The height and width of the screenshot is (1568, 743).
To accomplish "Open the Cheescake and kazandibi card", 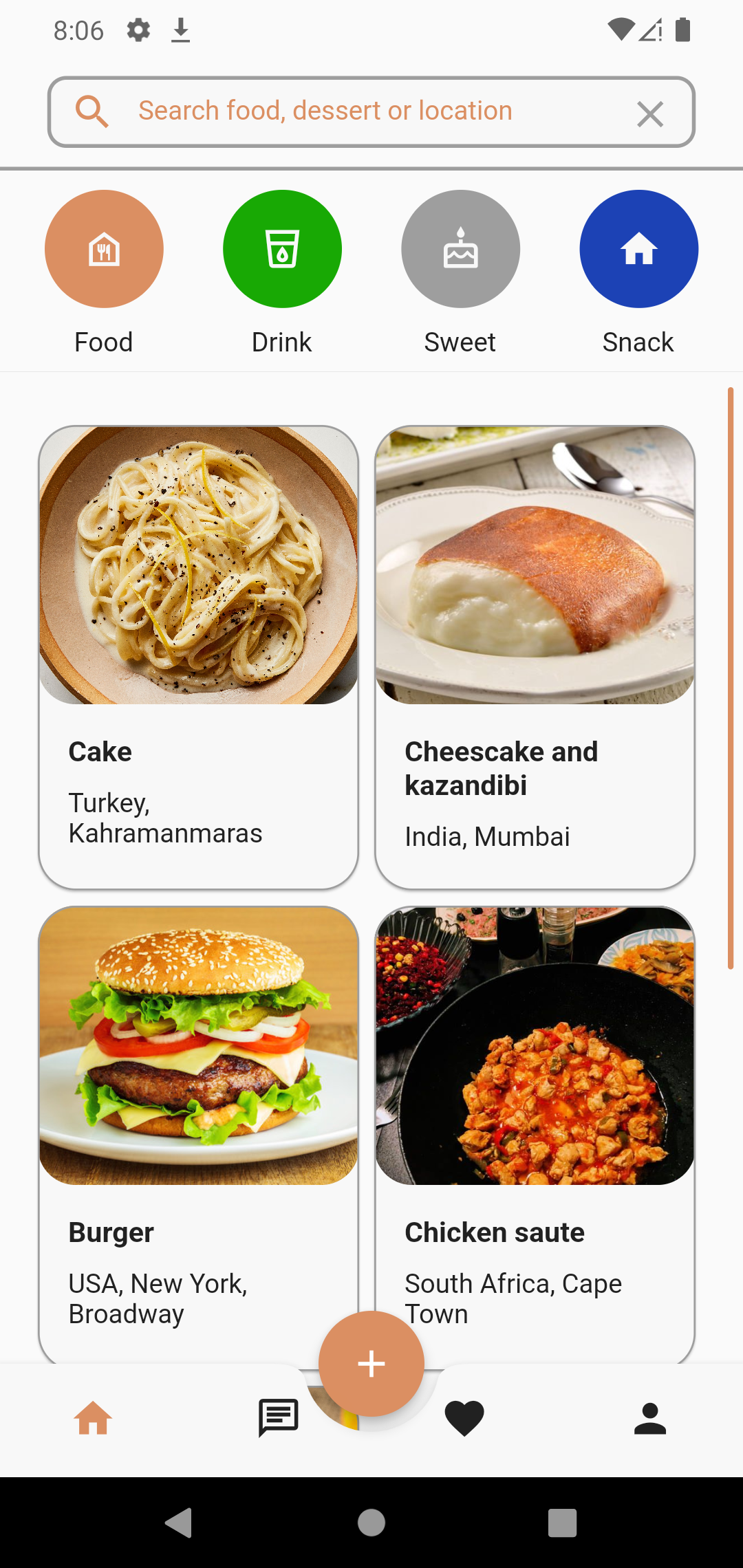I will [x=535, y=657].
